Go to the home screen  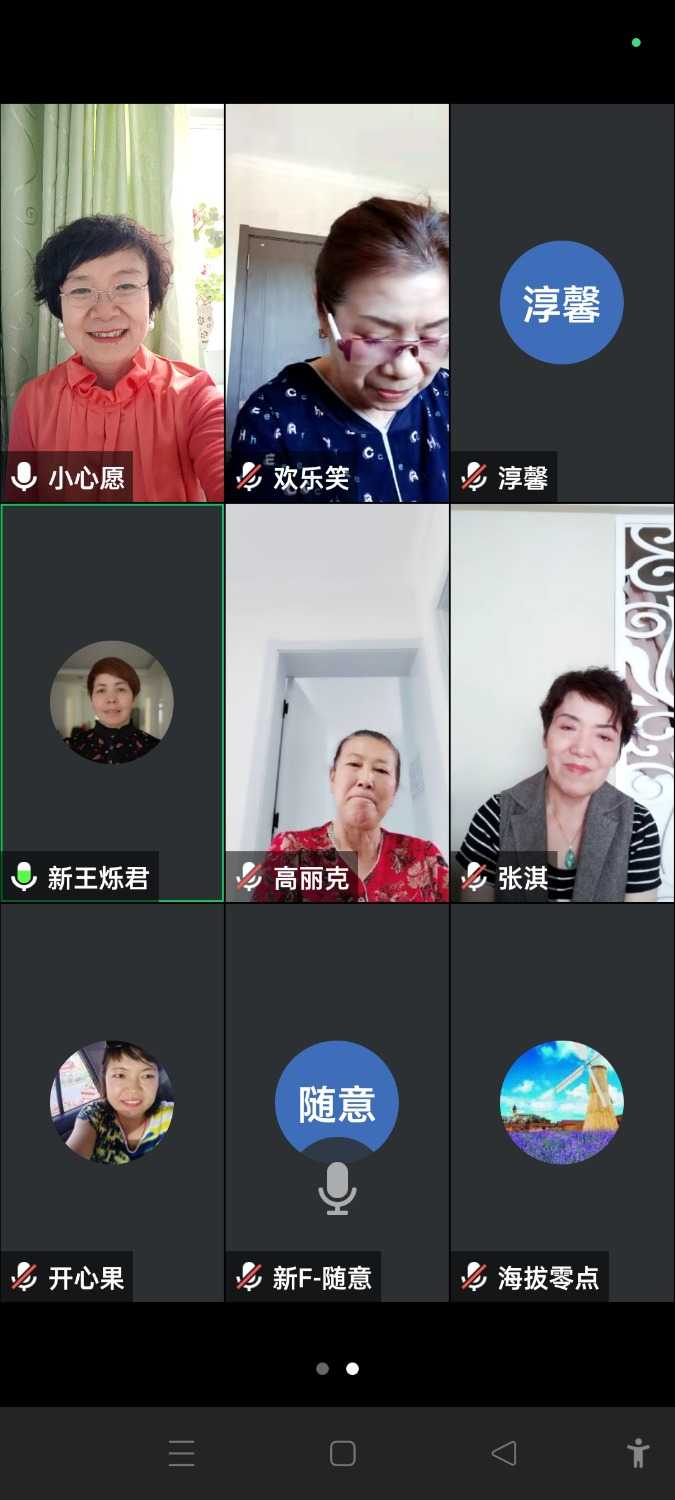(x=343, y=1453)
